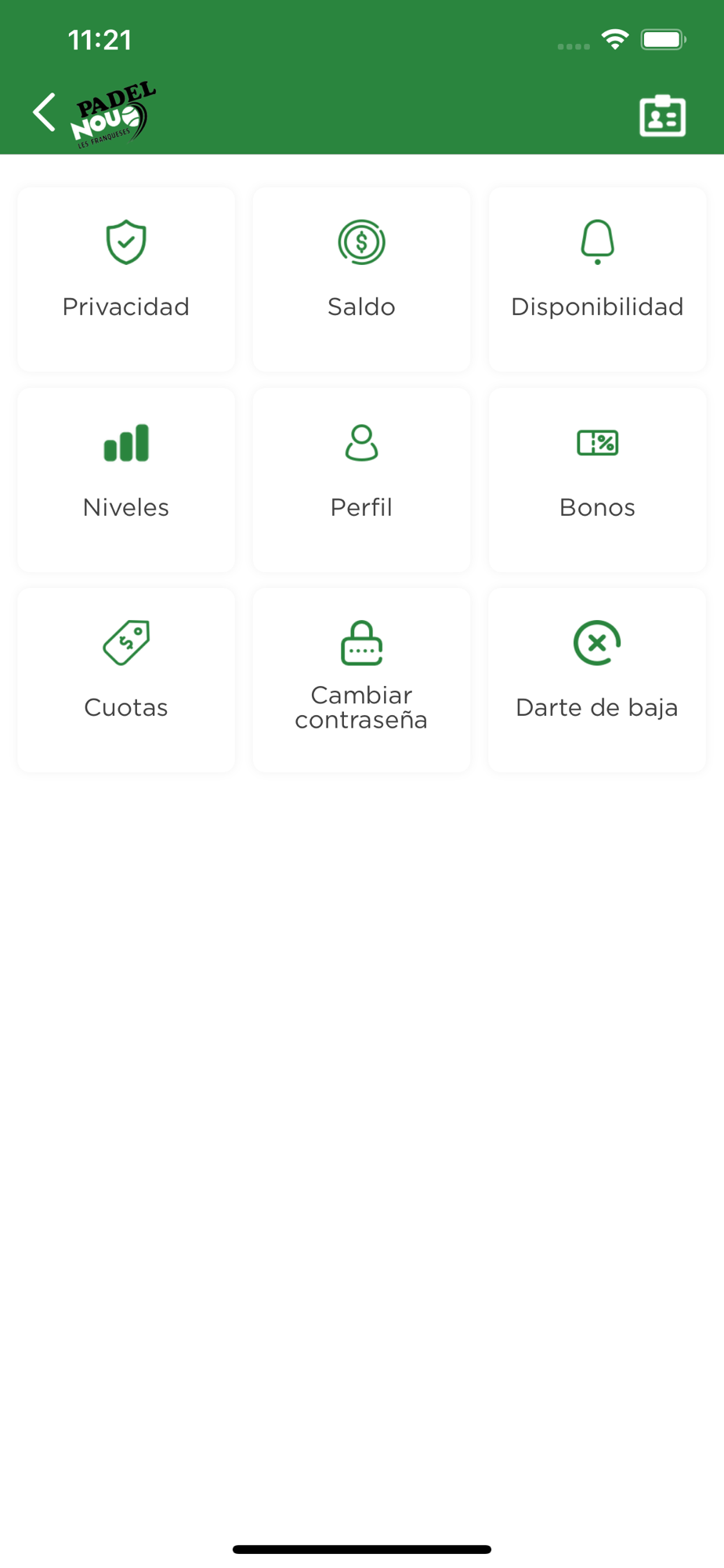Open the Privacidad settings tile
Screen dimensions: 724x1568
(x=126, y=279)
